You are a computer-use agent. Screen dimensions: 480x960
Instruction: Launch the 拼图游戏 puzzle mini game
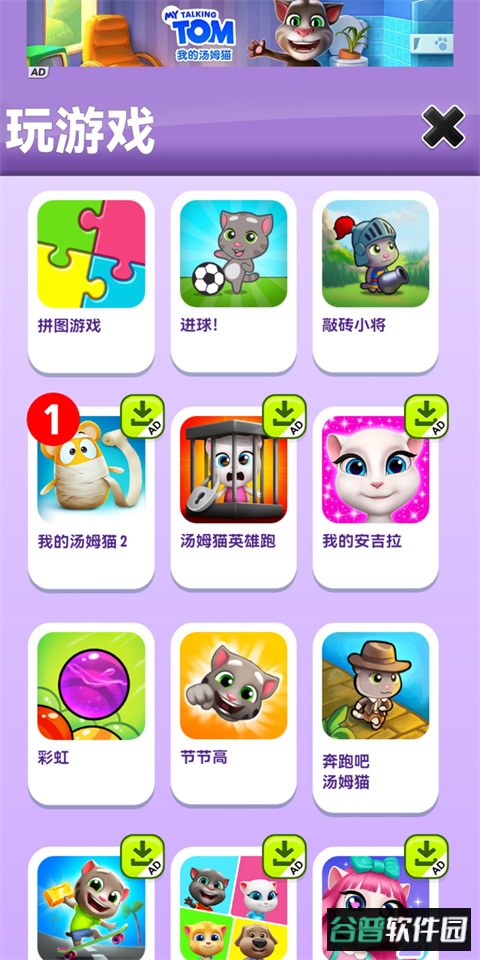click(x=91, y=282)
